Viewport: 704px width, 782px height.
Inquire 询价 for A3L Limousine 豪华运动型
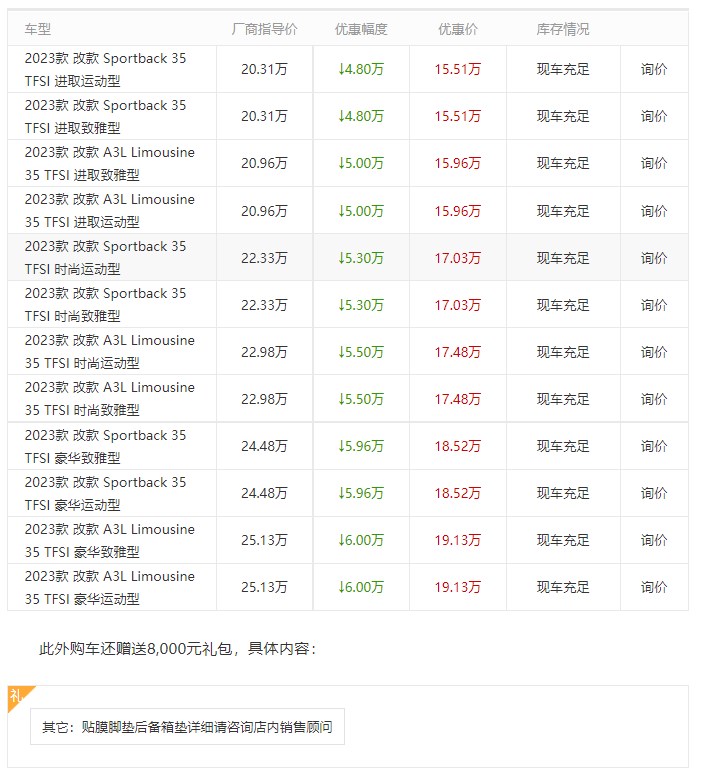[x=654, y=587]
